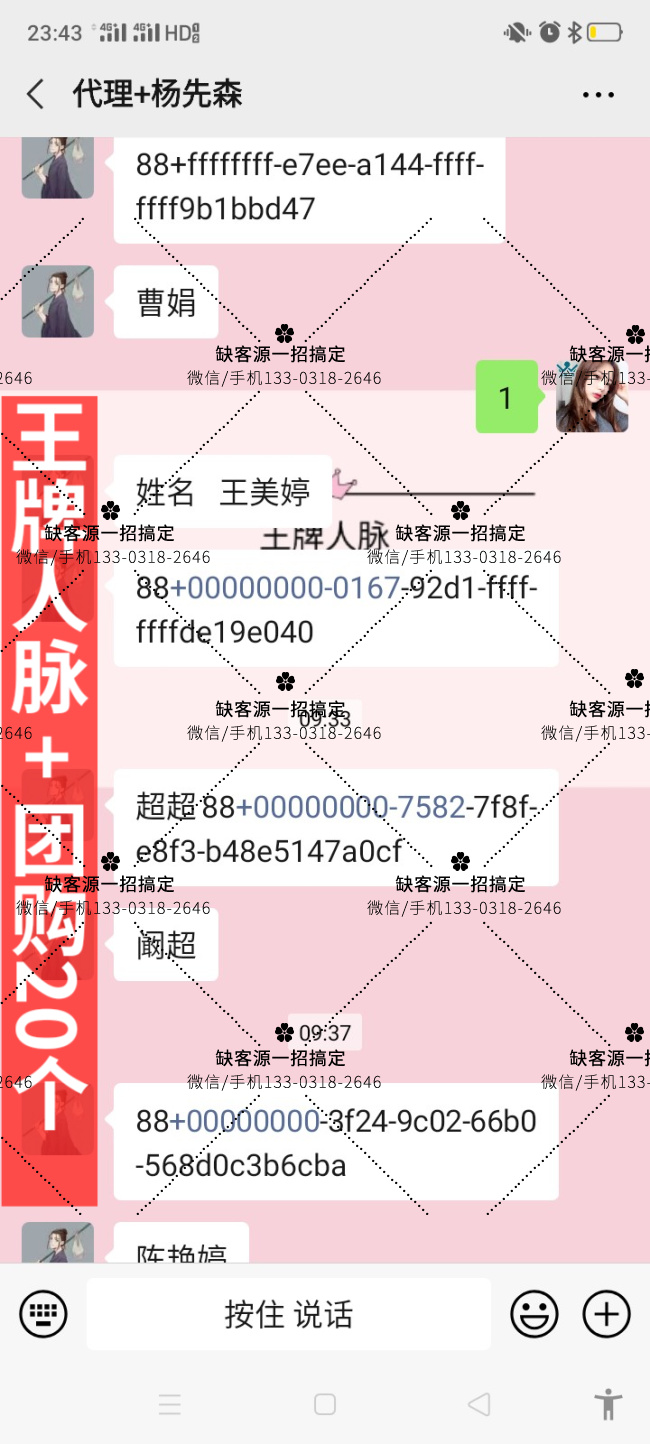Go back from the 代理+杨先森 chat
This screenshot has width=650, height=1444.
(36, 95)
